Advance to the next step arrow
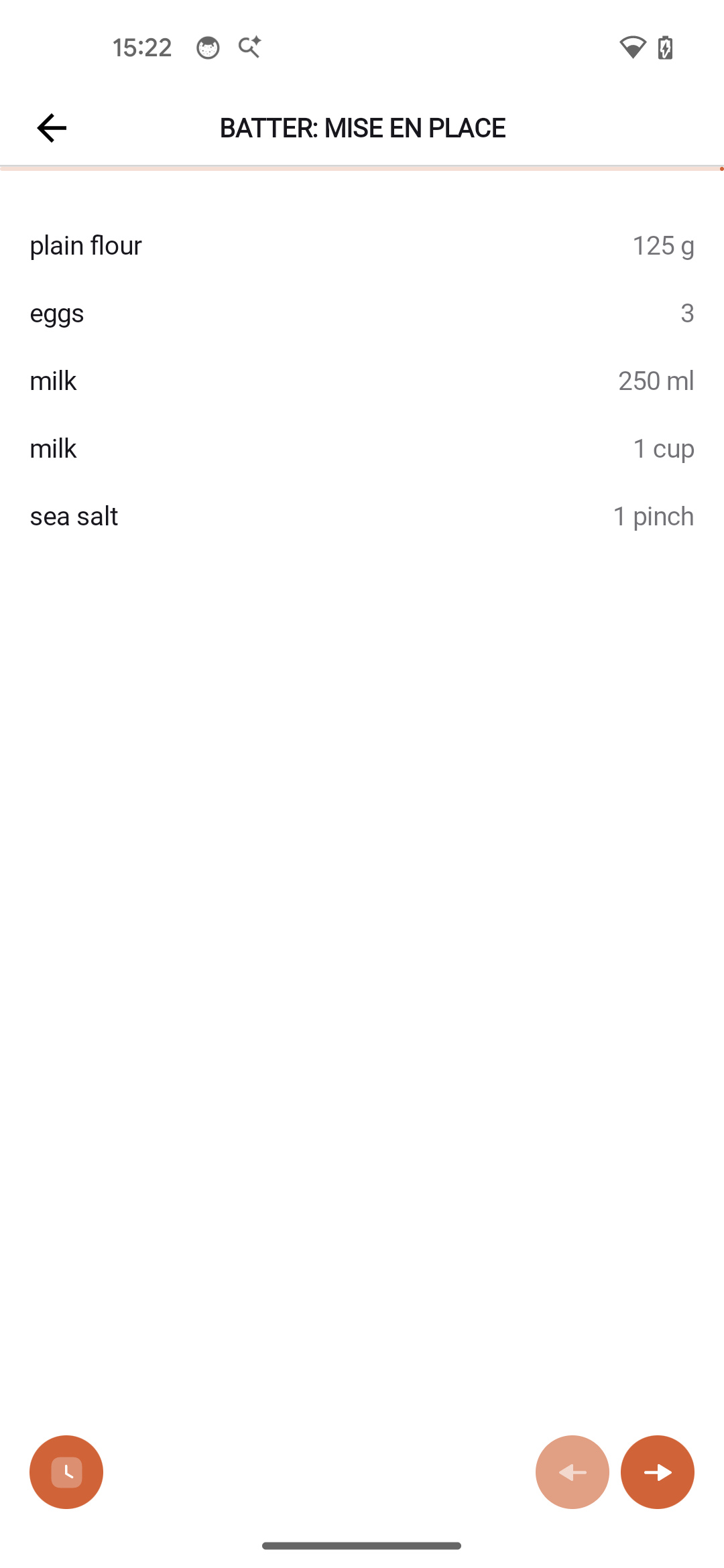Image resolution: width=724 pixels, height=1568 pixels. [x=657, y=1472]
